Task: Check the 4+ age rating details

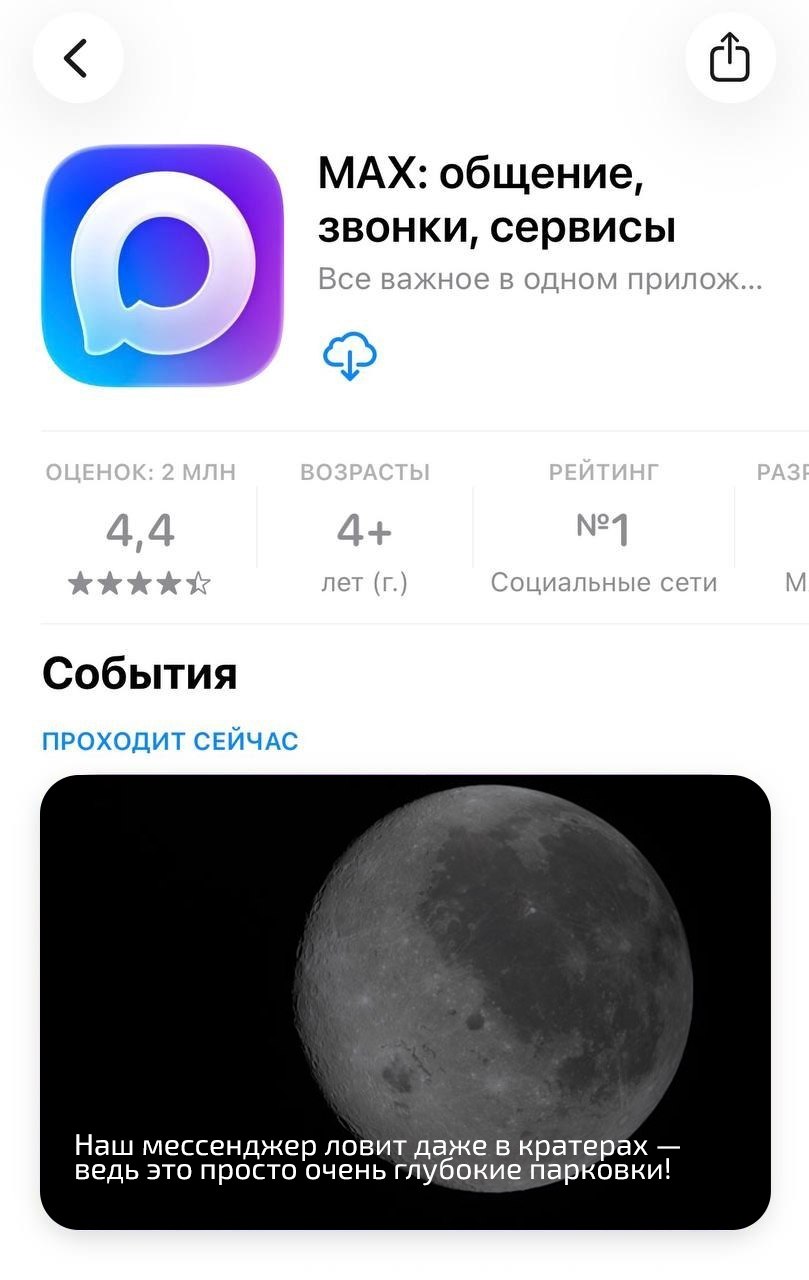Action: (x=364, y=531)
